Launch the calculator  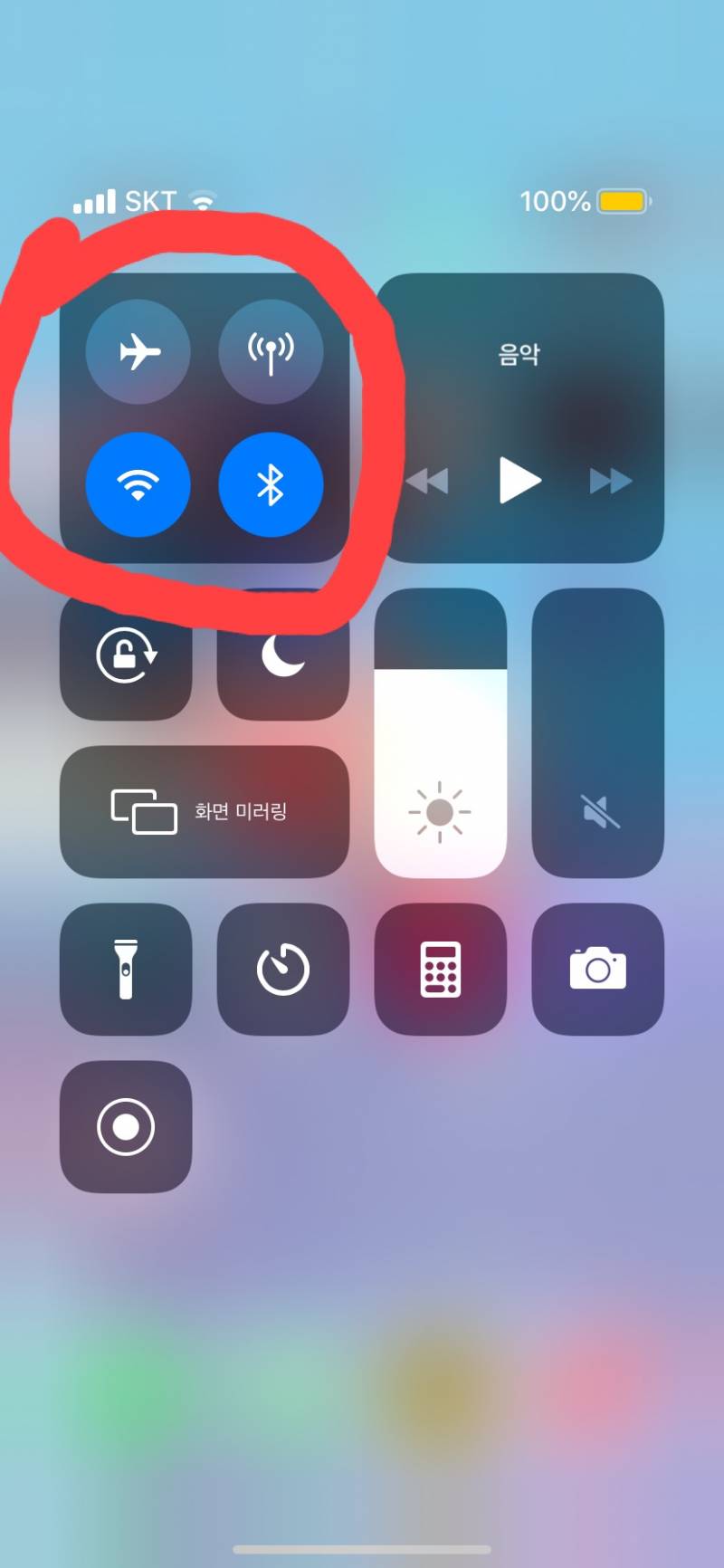click(x=441, y=969)
